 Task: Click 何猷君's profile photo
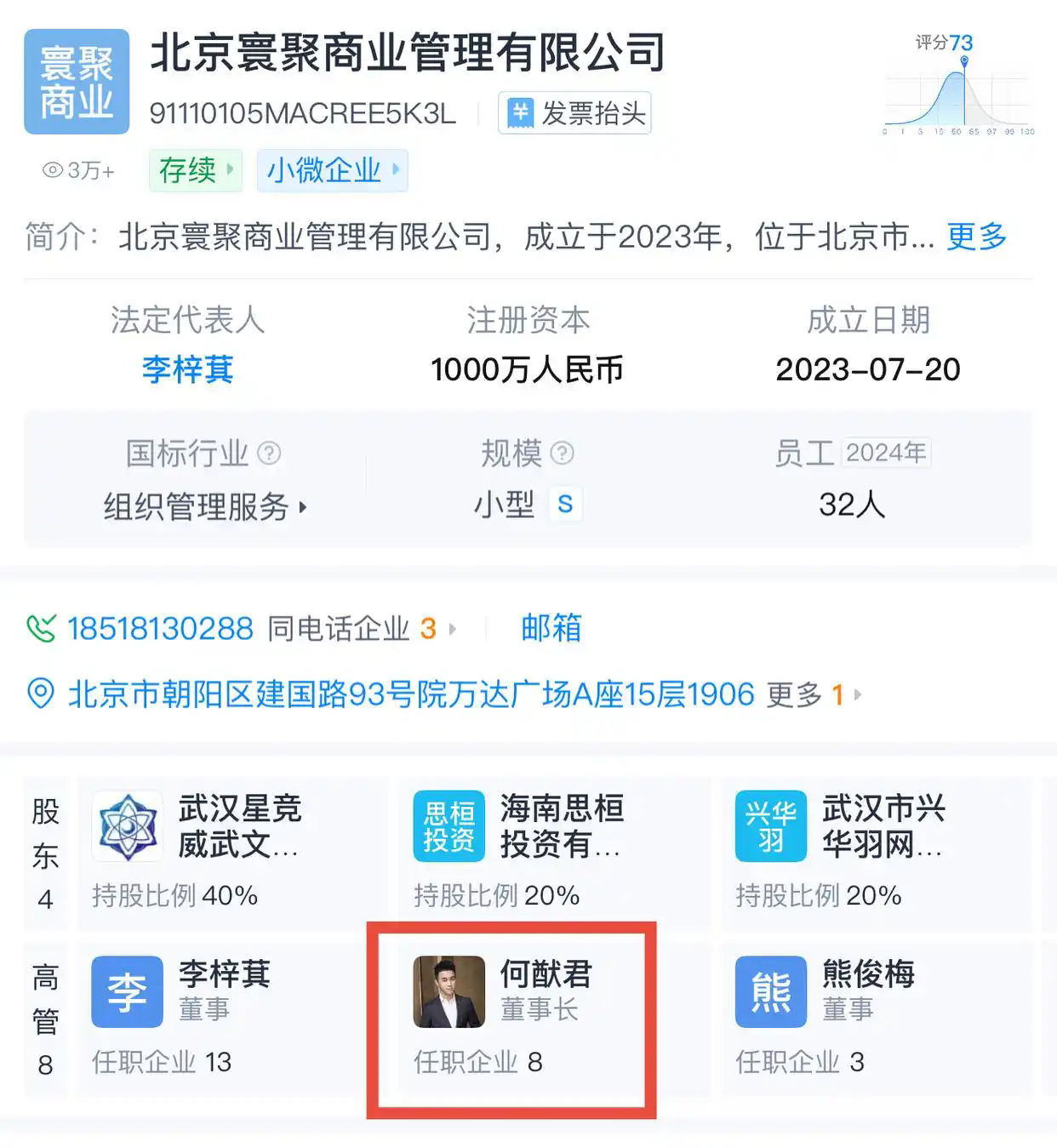click(449, 991)
